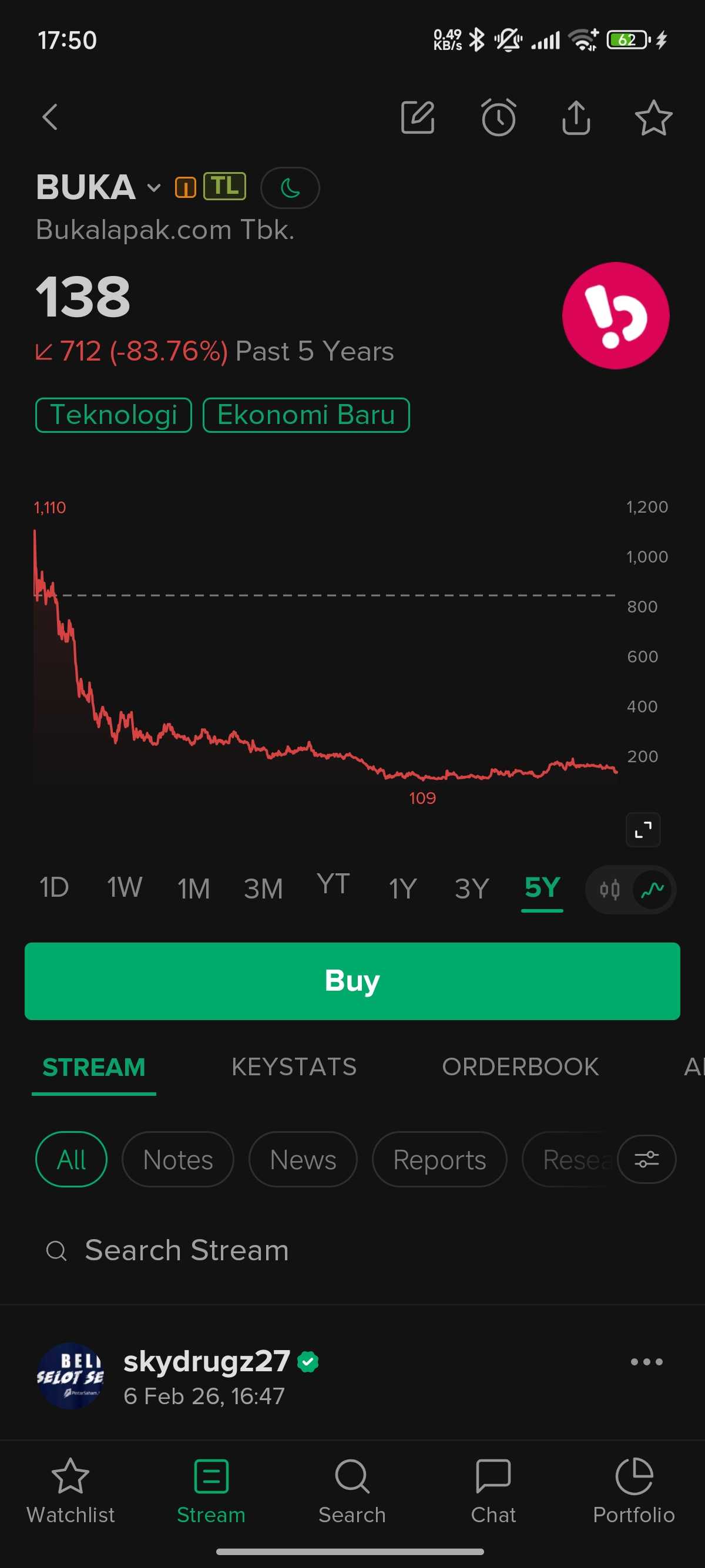Tap the green Buy button

point(352,981)
